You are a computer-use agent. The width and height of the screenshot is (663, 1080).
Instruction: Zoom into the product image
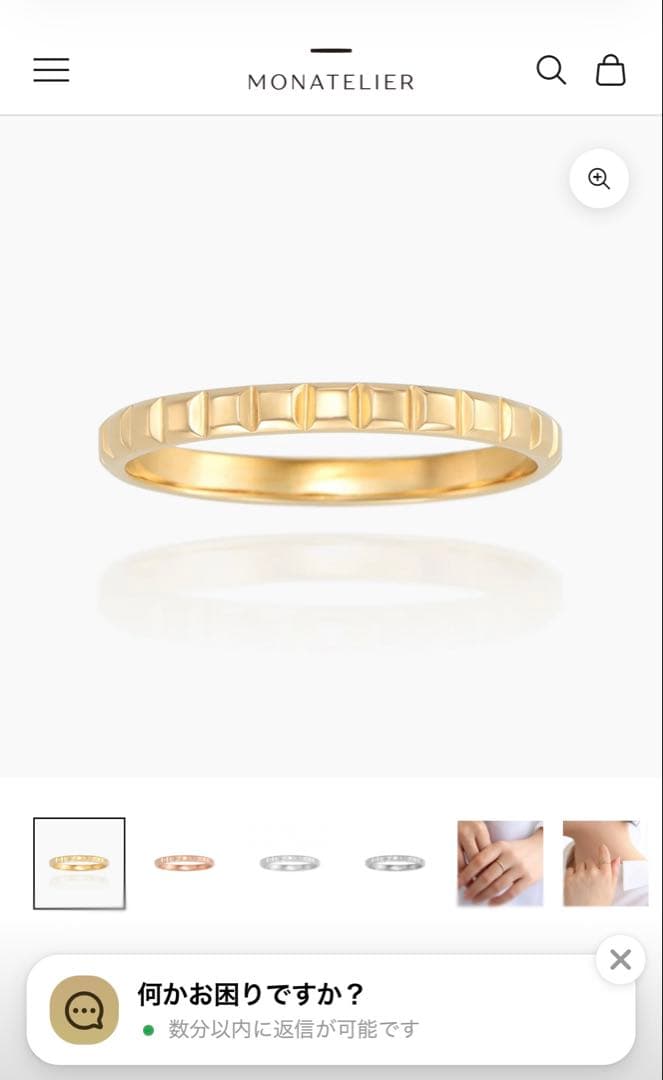[x=599, y=179]
